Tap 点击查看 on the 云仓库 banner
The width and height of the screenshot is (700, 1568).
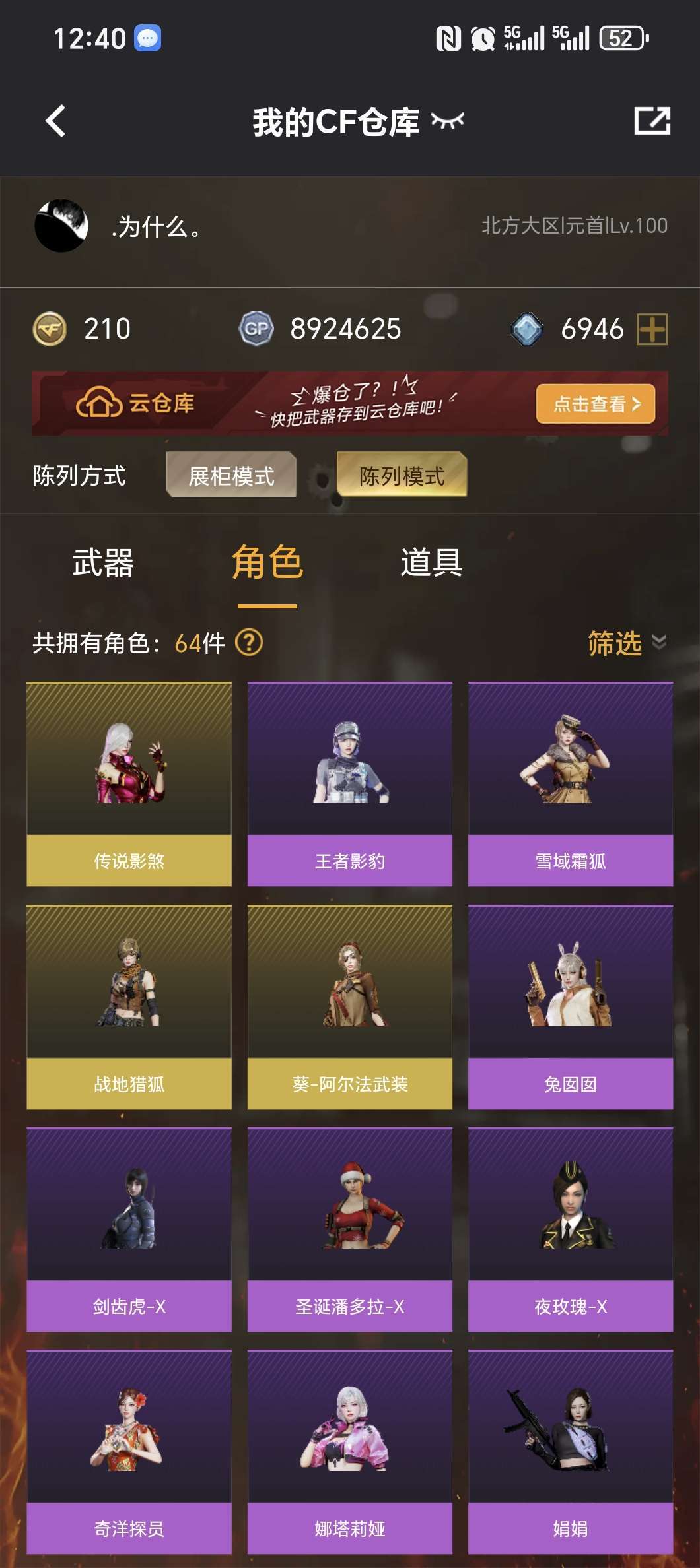click(x=595, y=404)
